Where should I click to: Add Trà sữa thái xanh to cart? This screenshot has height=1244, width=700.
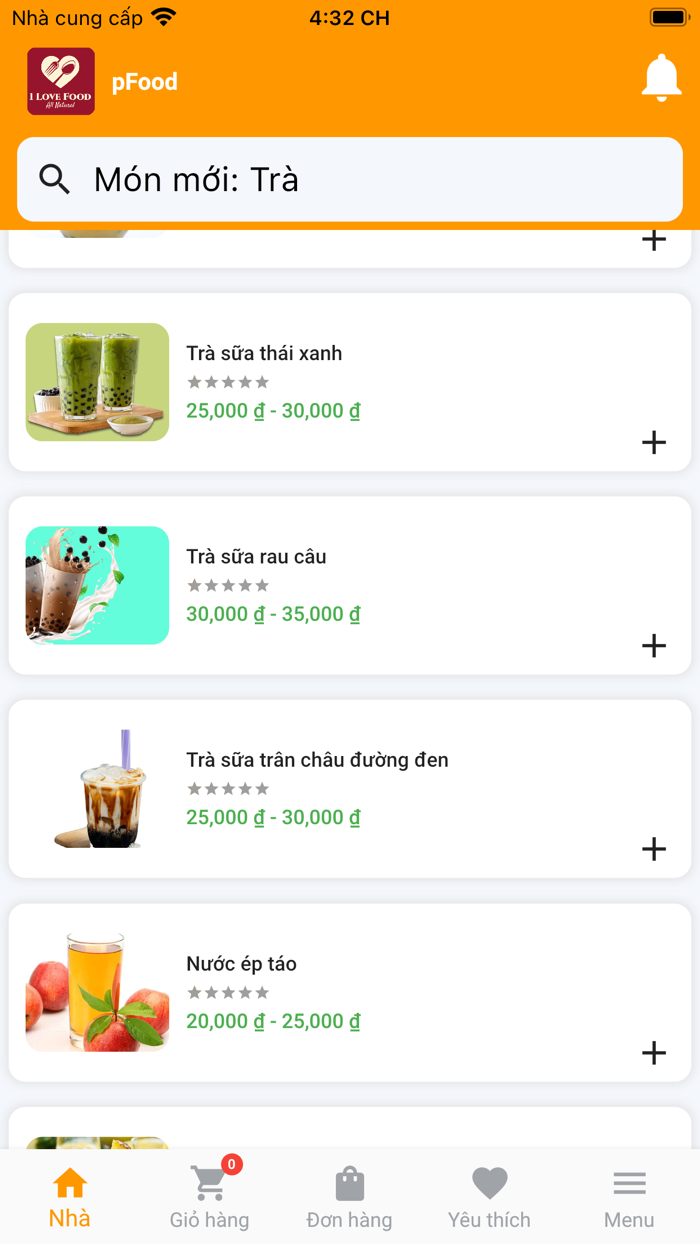(x=653, y=442)
